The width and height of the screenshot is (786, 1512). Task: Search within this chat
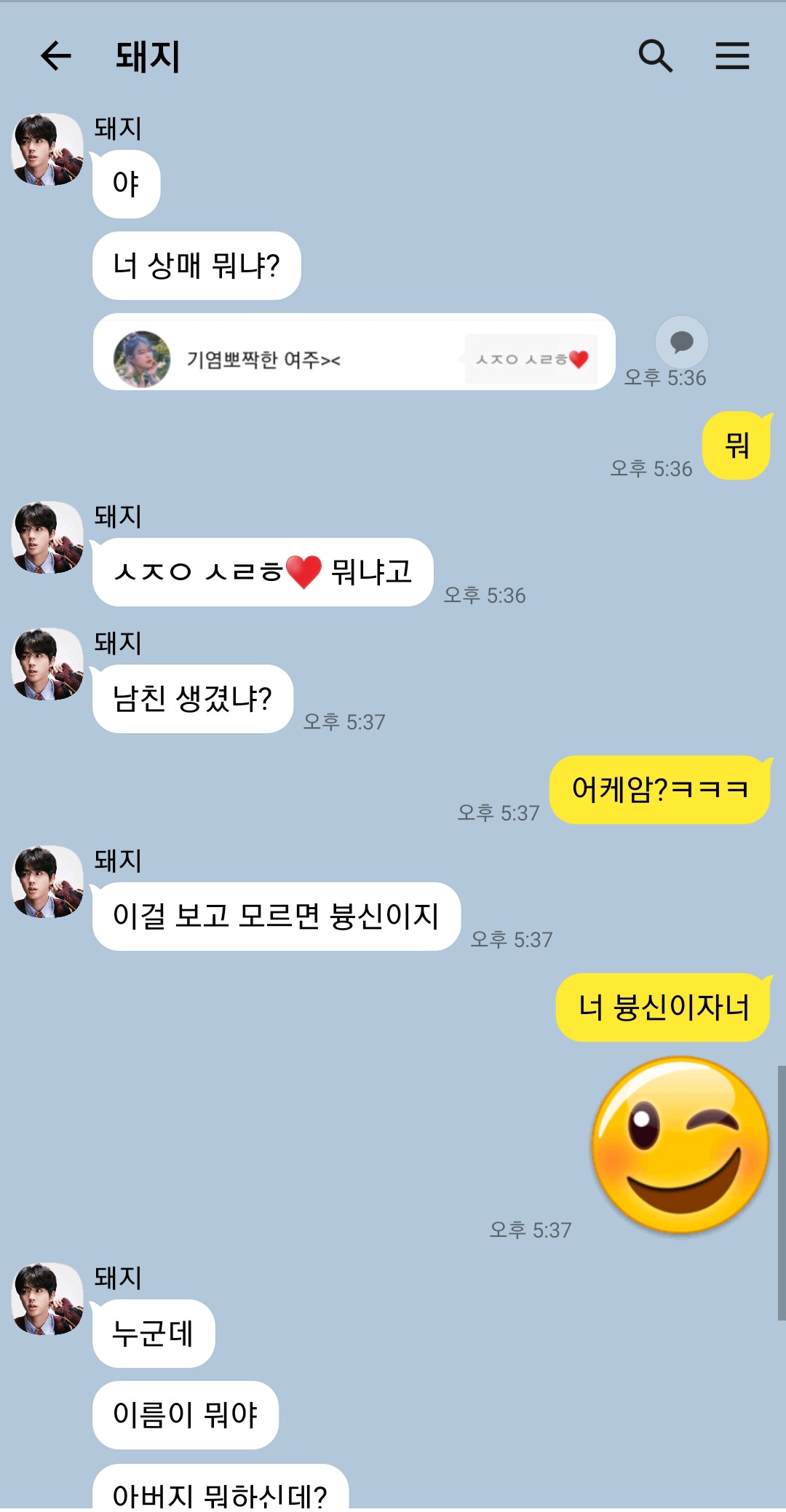655,56
